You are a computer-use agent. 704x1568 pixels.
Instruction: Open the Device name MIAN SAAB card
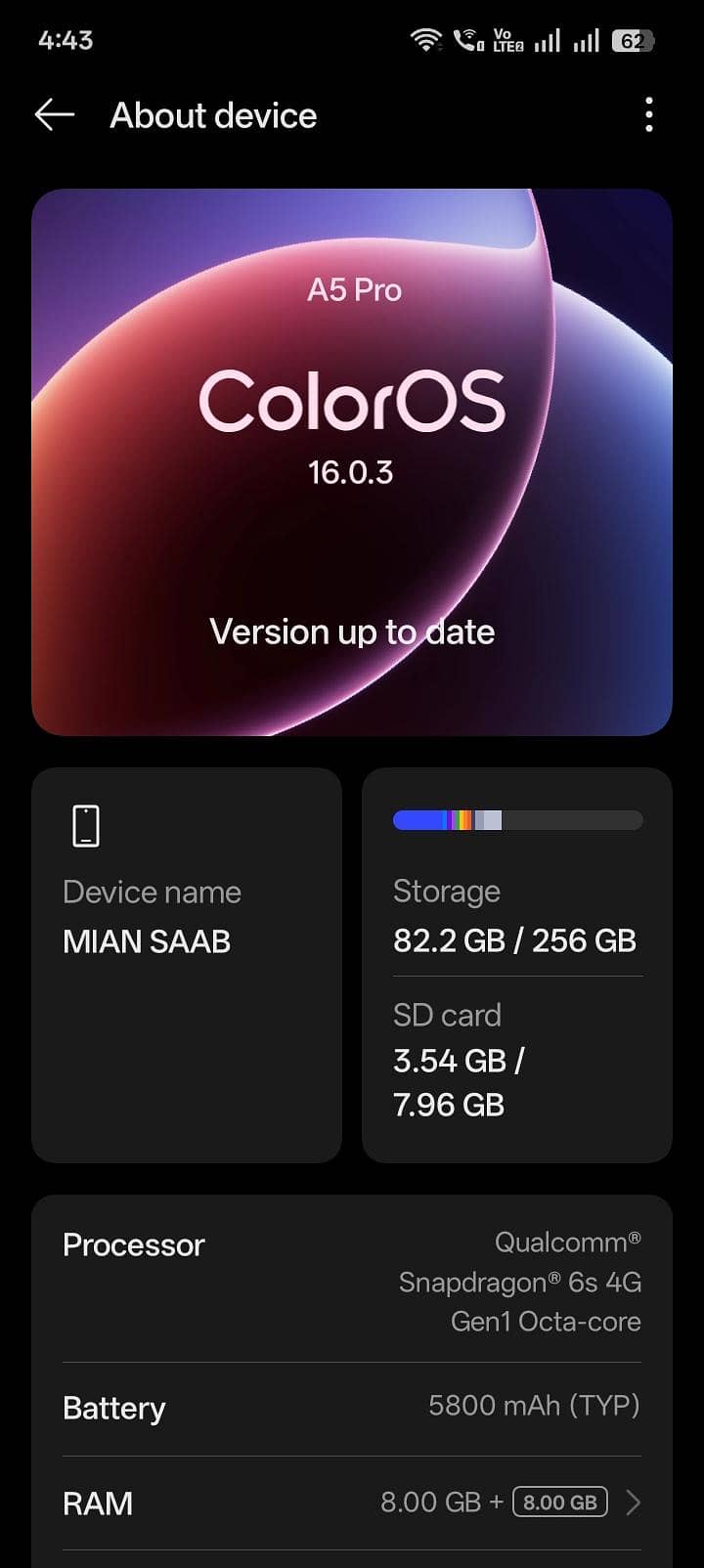tap(187, 965)
